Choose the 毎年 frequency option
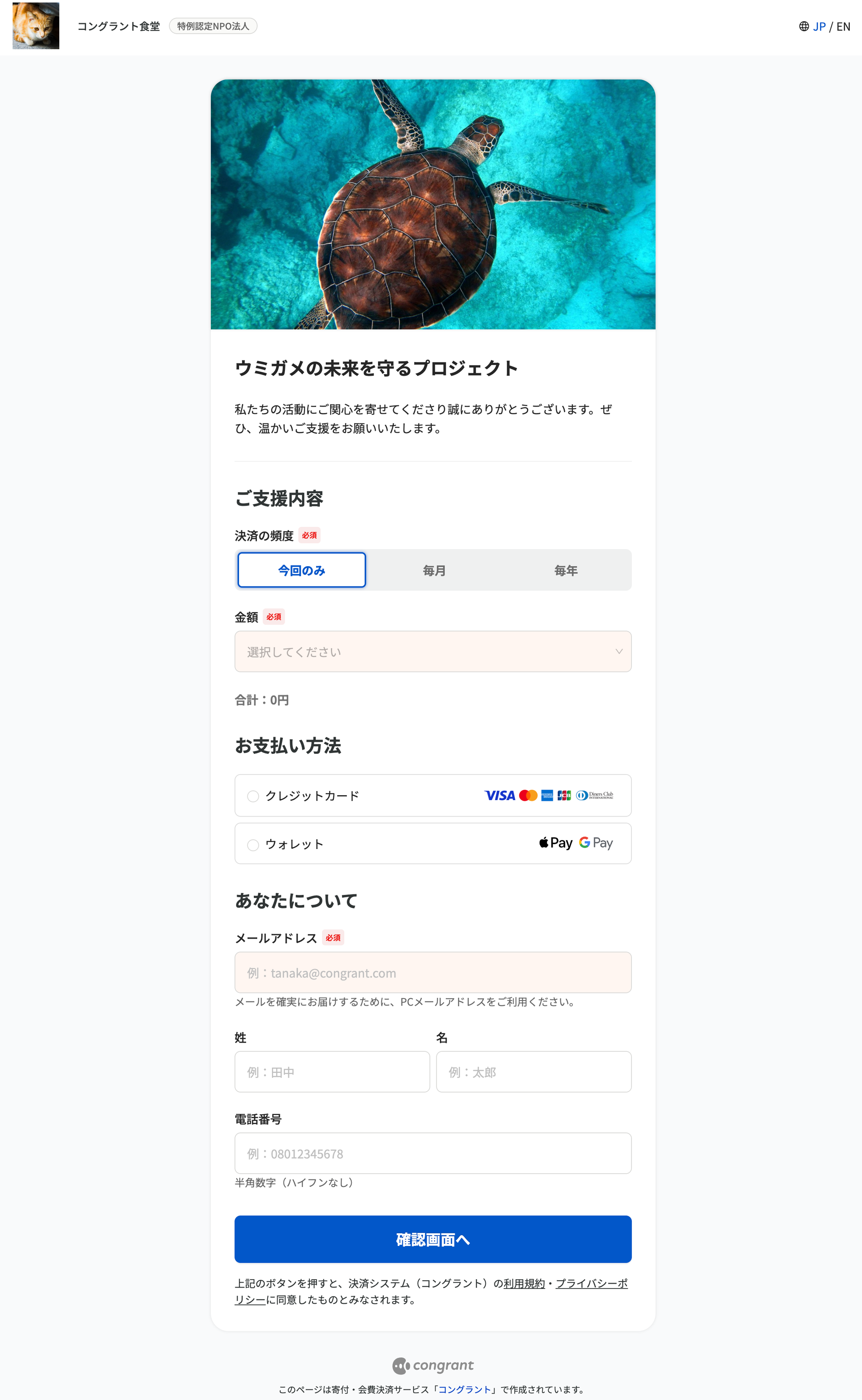 (566, 570)
